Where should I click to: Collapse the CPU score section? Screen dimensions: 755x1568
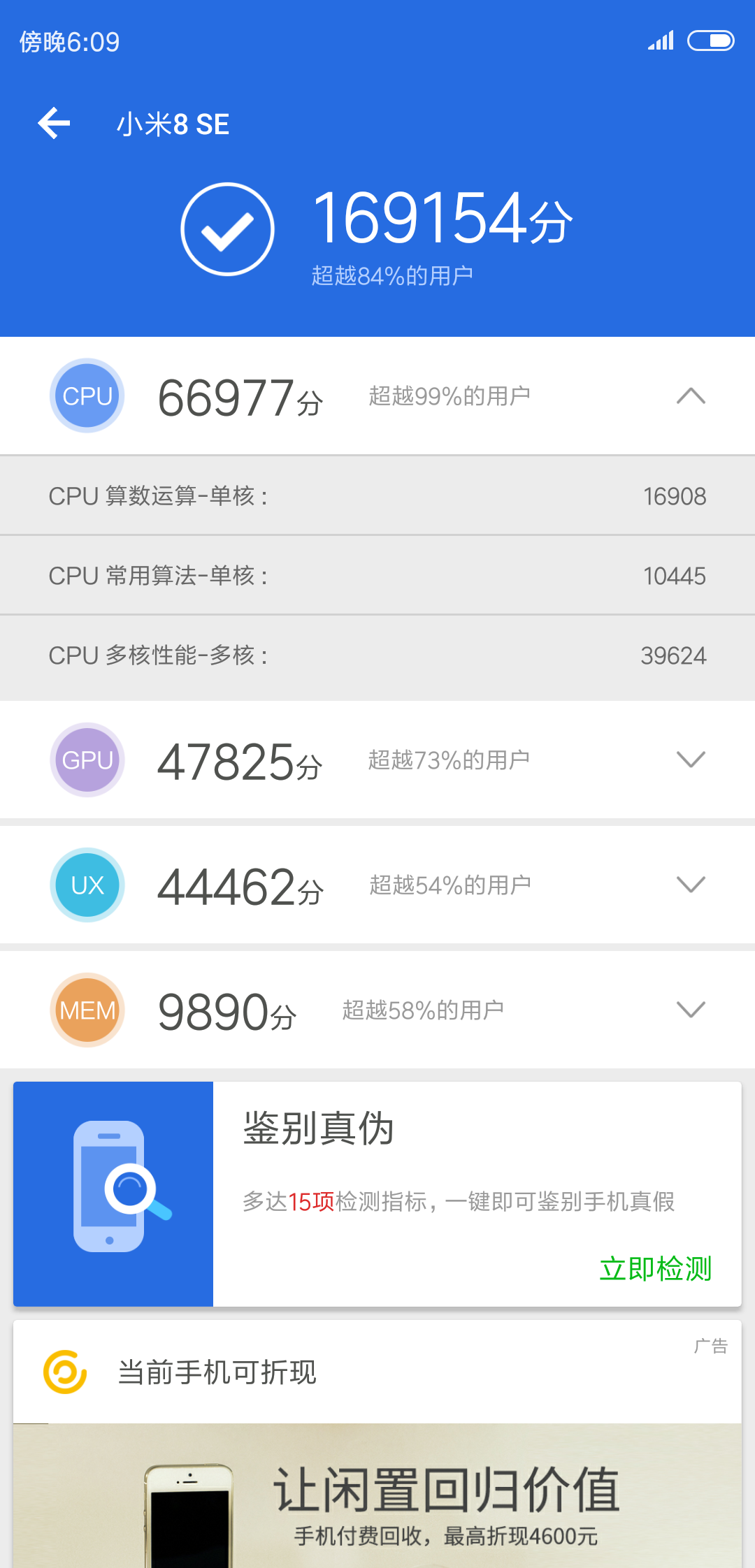(691, 396)
